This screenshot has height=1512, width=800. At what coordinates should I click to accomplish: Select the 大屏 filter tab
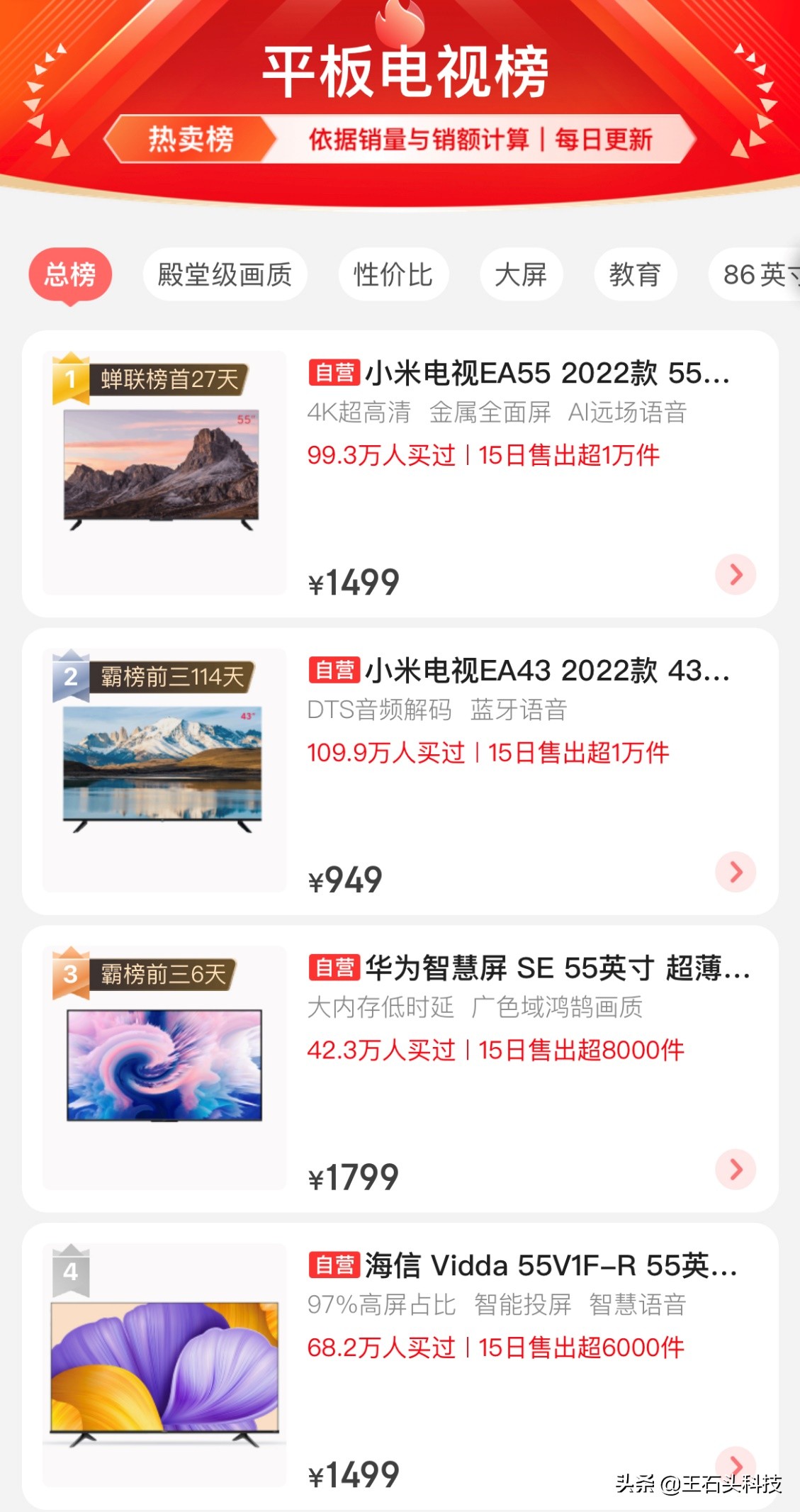521,275
